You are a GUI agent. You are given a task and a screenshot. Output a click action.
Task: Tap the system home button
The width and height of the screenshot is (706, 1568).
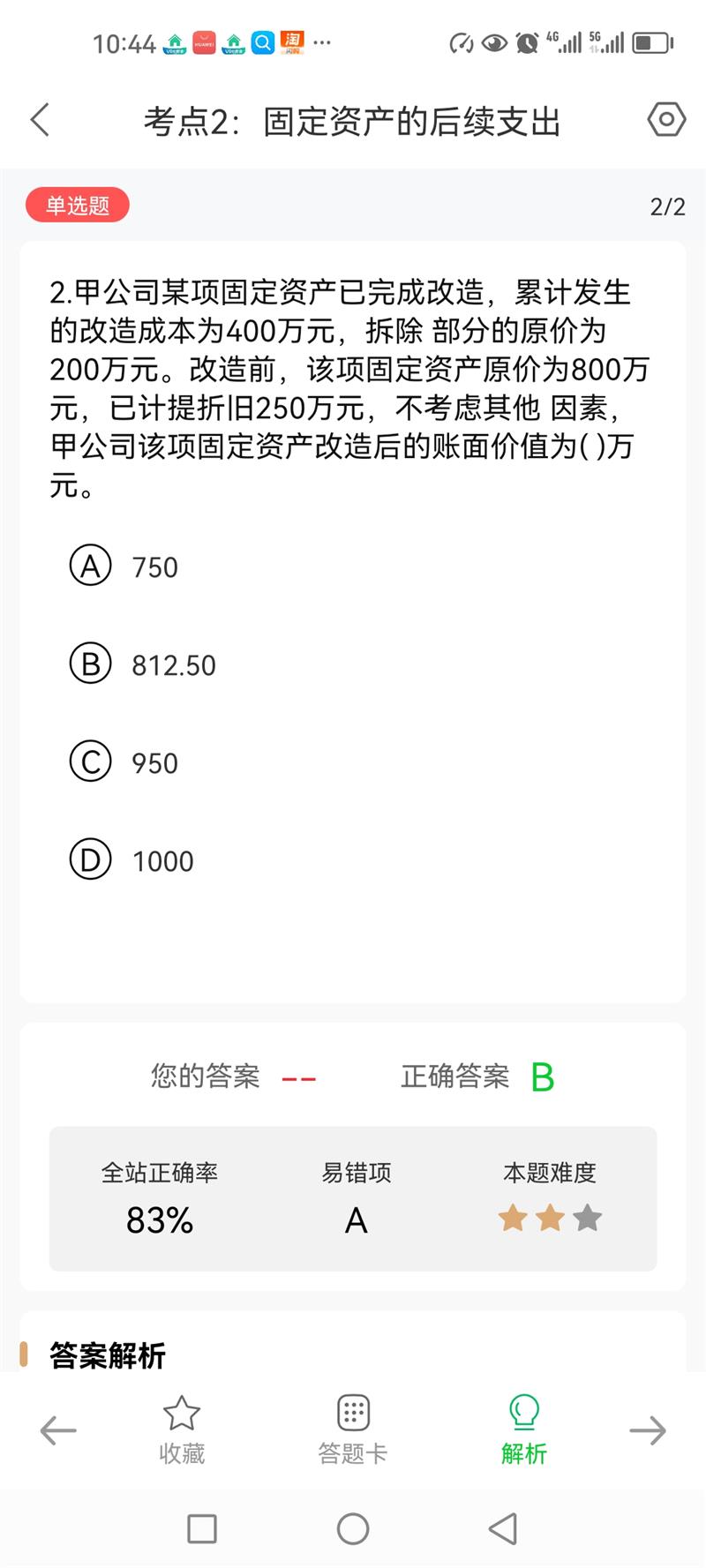click(x=353, y=1529)
